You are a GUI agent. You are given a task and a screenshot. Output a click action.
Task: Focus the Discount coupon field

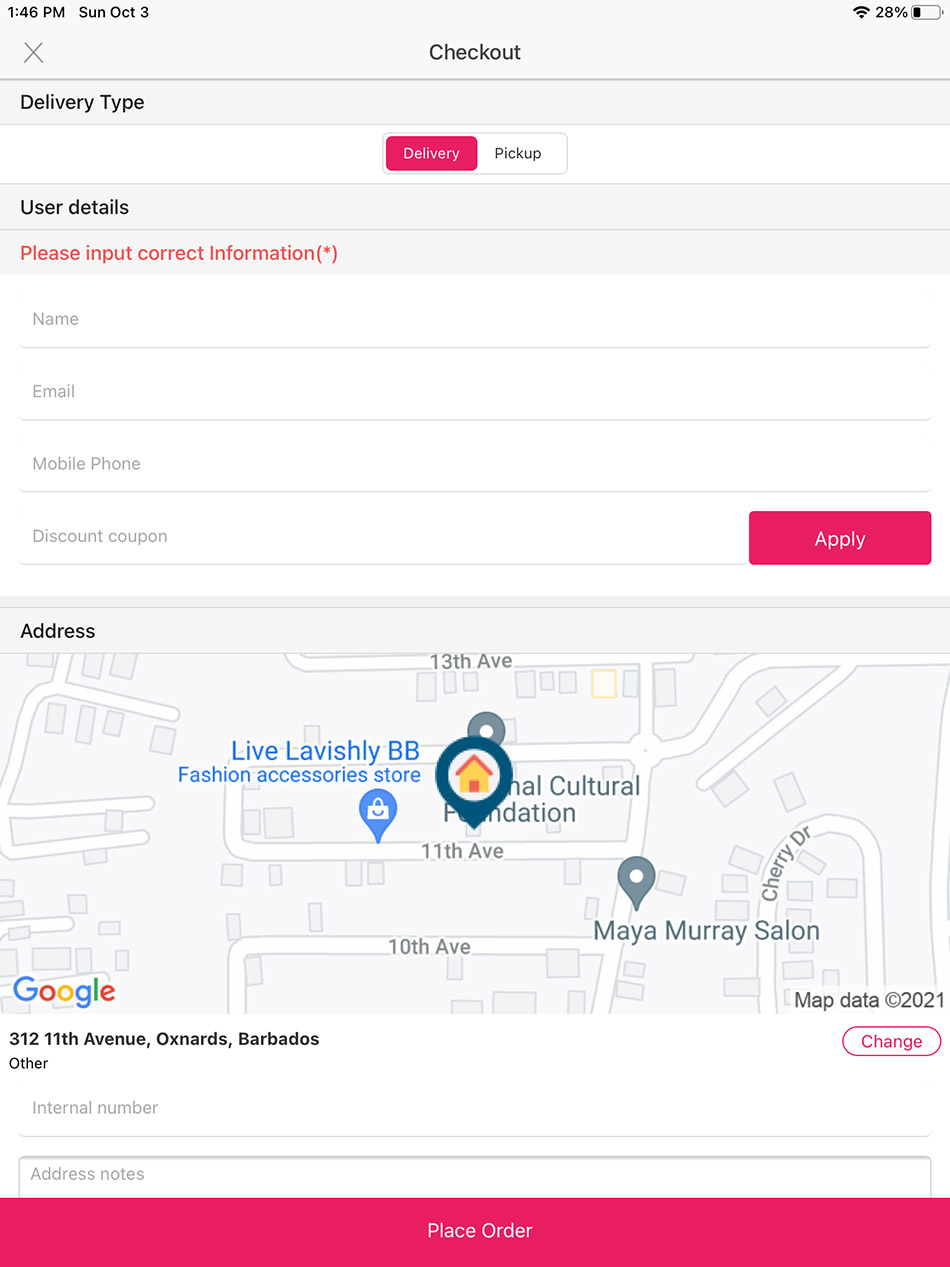tap(380, 537)
